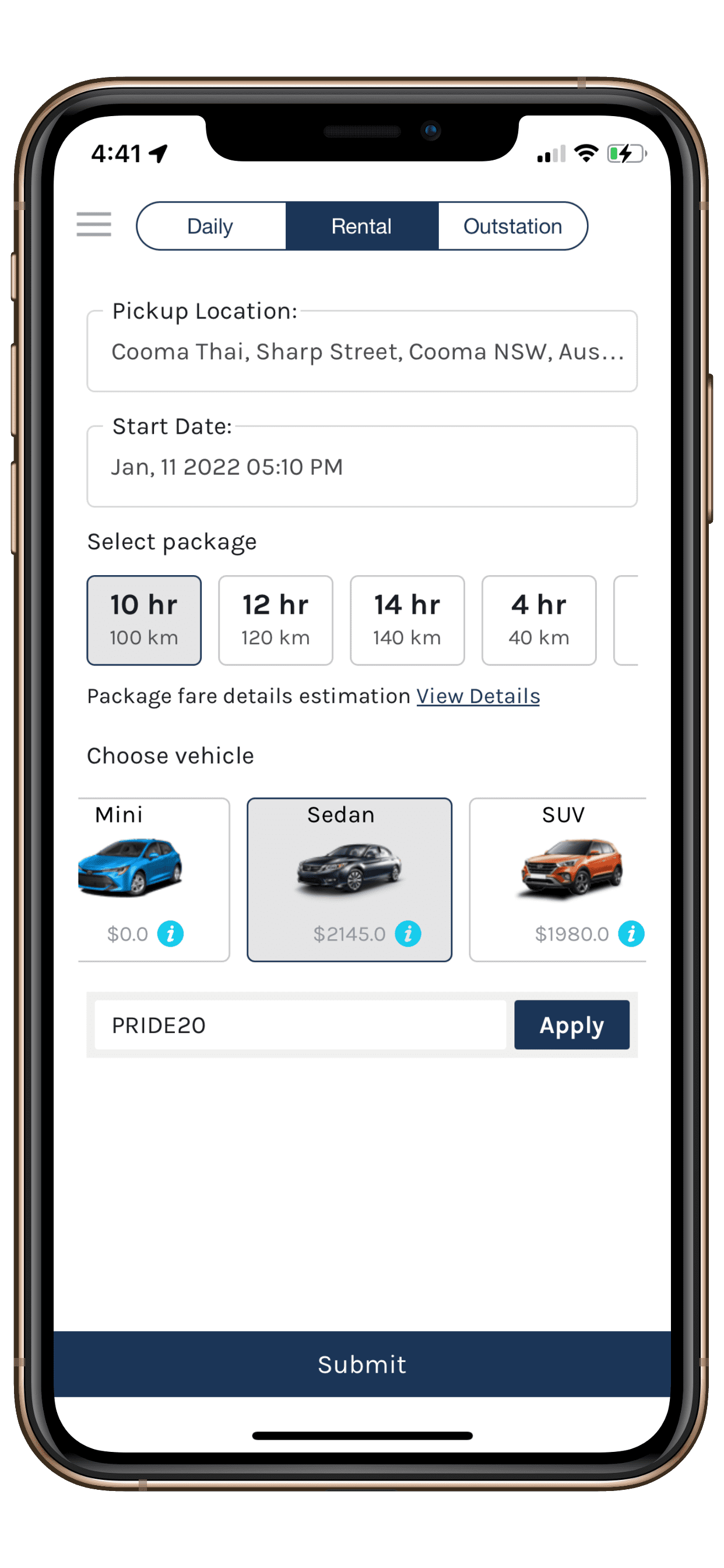The width and height of the screenshot is (724, 1568).
Task: Edit the Pickup Location field
Action: (362, 351)
